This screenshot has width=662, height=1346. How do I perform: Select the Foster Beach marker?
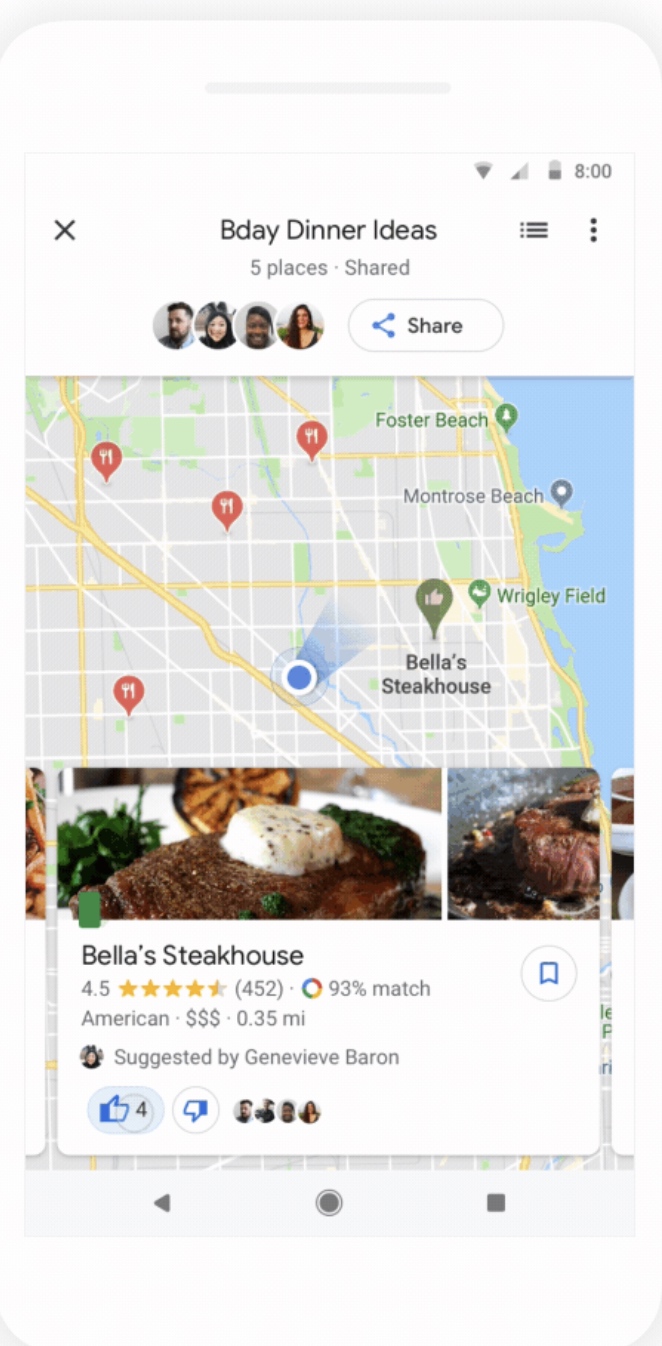pos(508,416)
